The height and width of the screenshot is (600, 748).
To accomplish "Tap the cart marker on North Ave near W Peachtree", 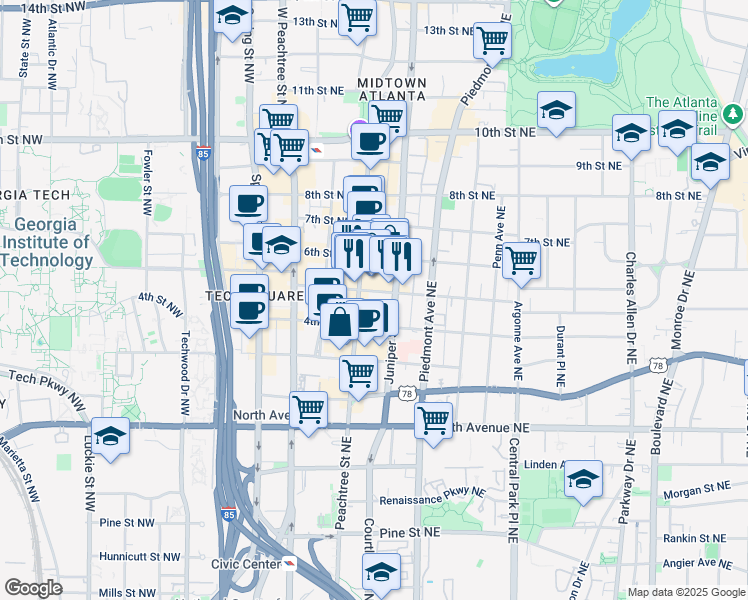I will [309, 409].
